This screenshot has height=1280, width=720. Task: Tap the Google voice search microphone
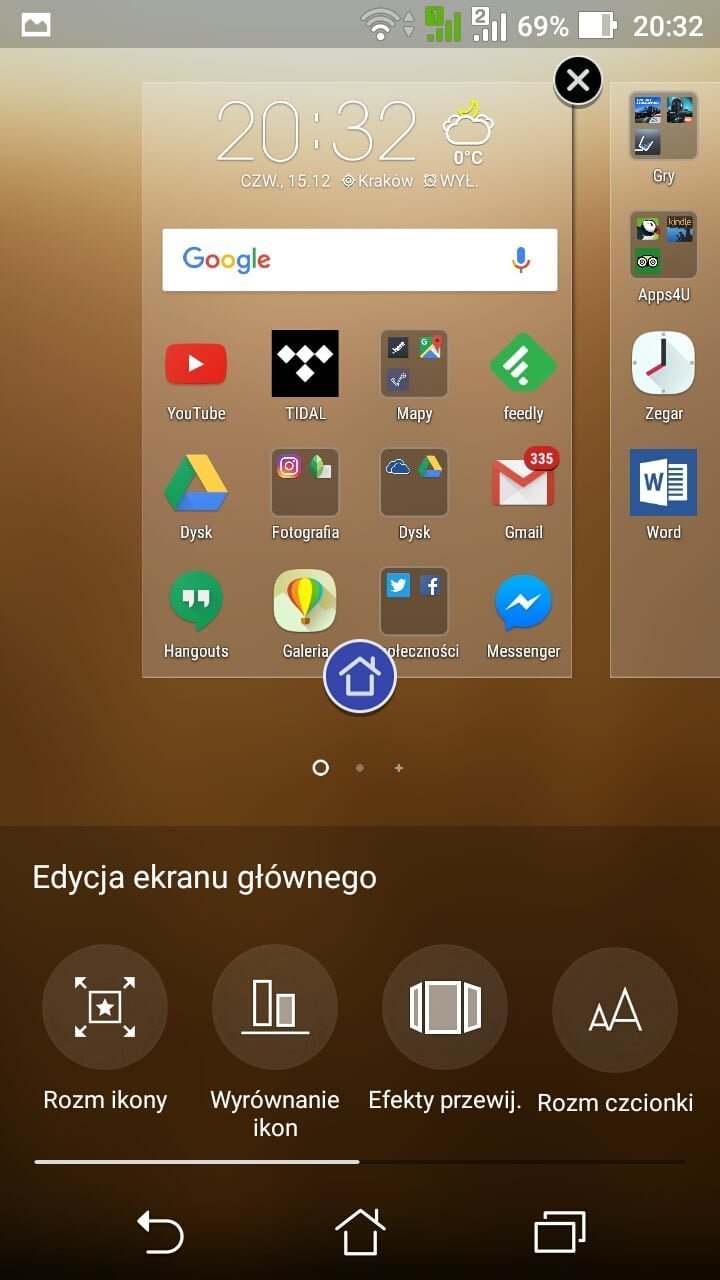pos(520,260)
